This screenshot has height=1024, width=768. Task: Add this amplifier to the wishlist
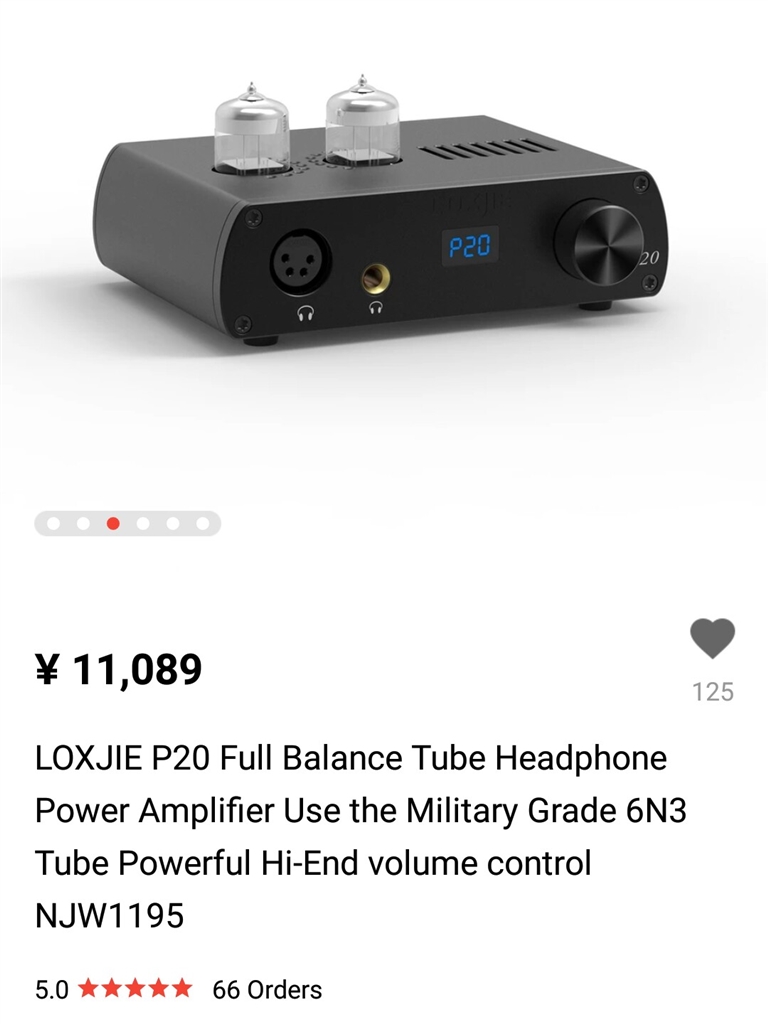pos(712,640)
